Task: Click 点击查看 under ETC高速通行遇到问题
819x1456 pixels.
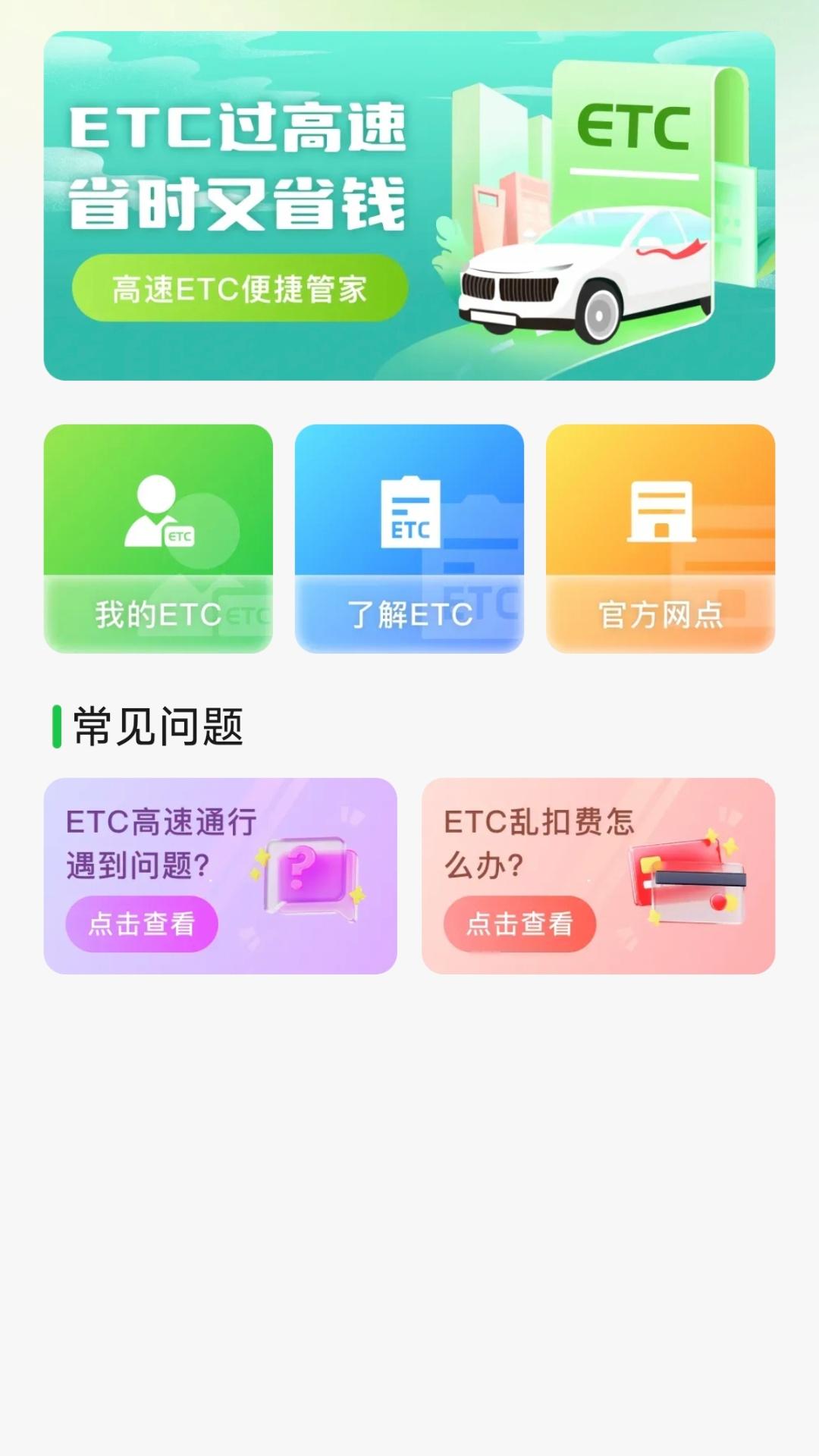Action: 141,924
